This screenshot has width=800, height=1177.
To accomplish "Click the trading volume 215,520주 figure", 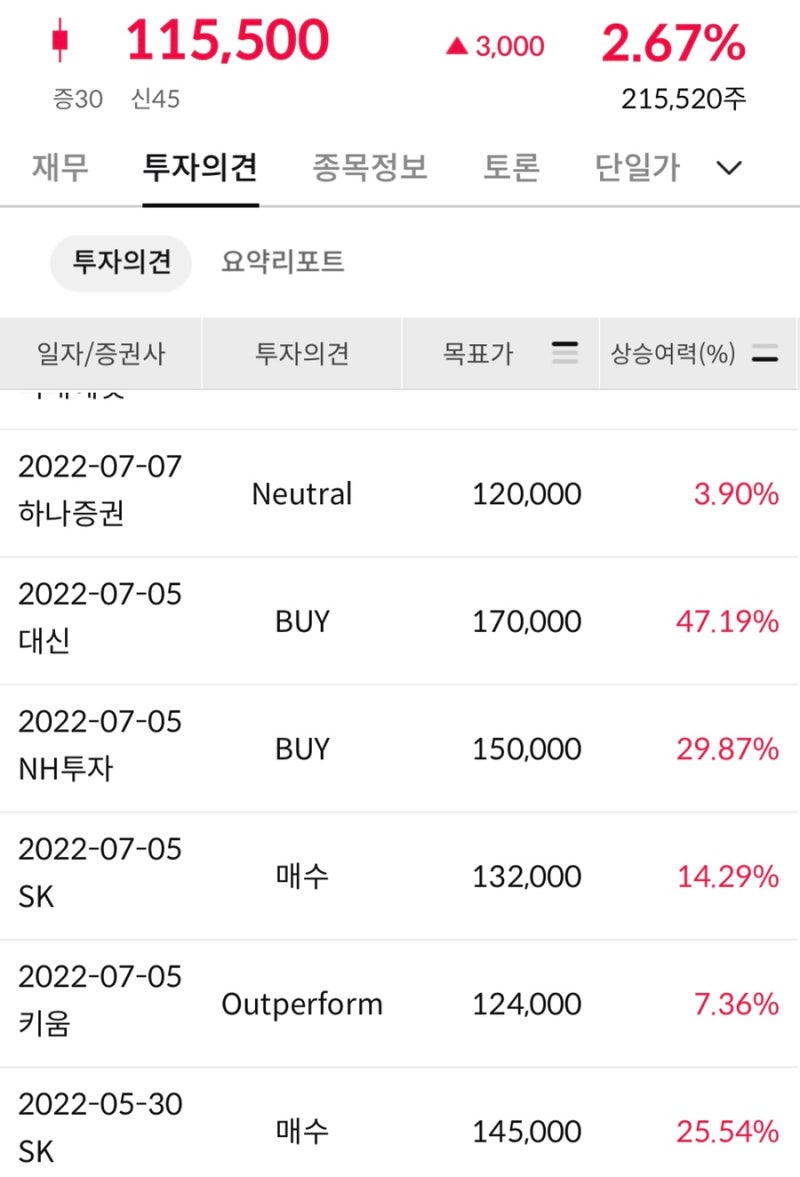I will pyautogui.click(x=683, y=101).
